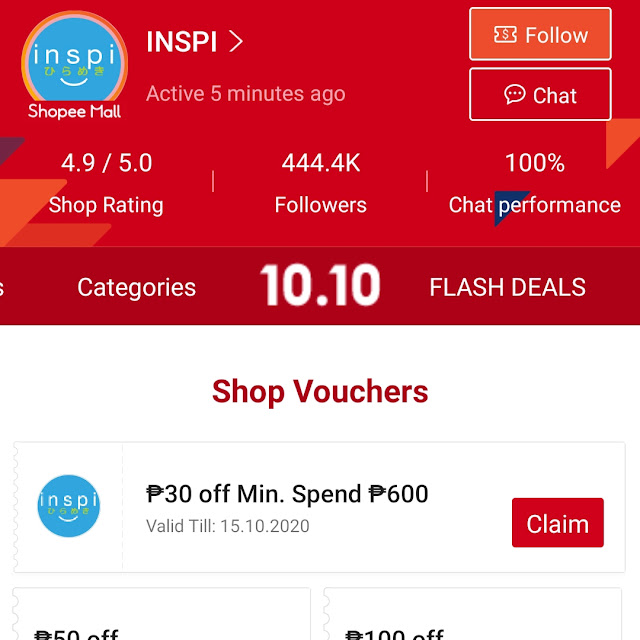
Task: Open the INSPI shop name chevron
Action: [x=236, y=41]
